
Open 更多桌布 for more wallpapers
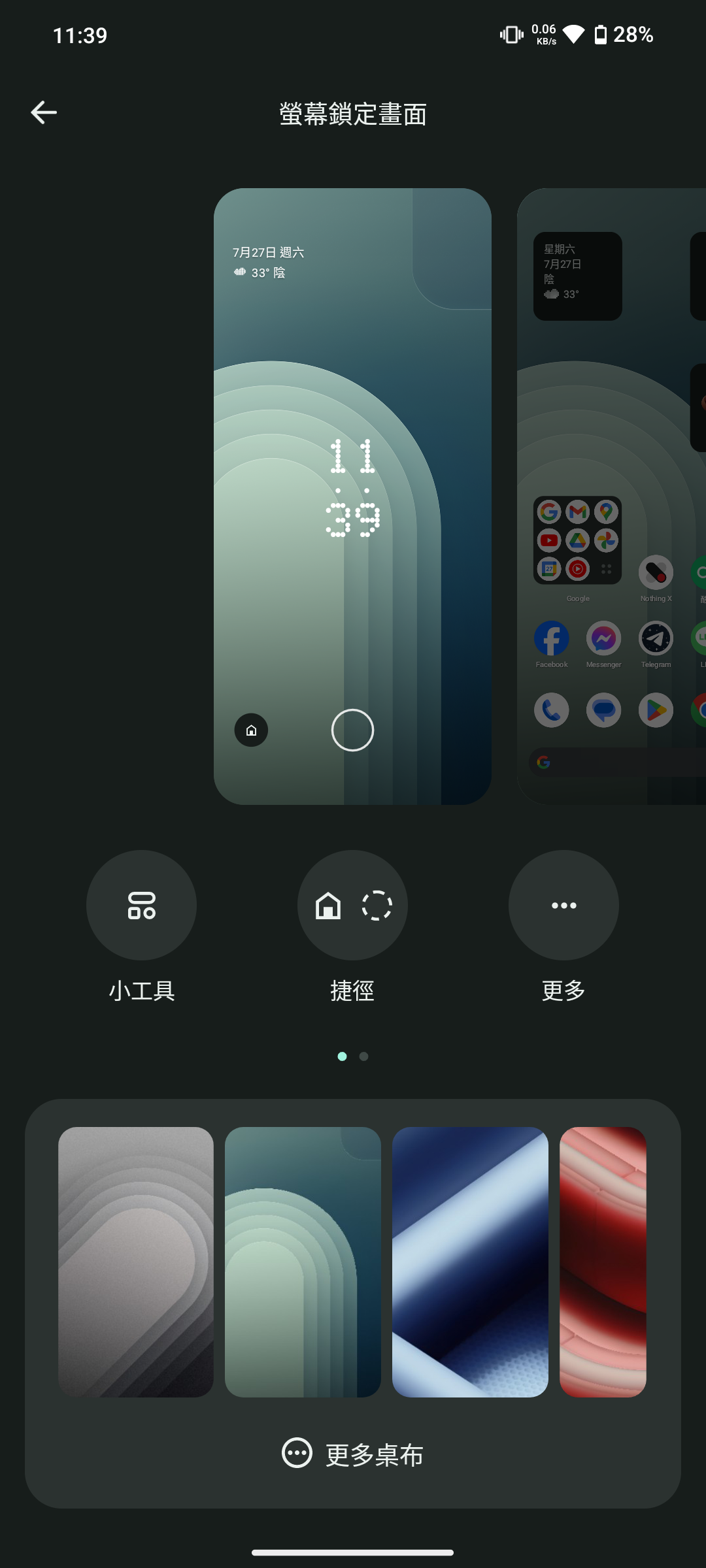coord(353,1454)
